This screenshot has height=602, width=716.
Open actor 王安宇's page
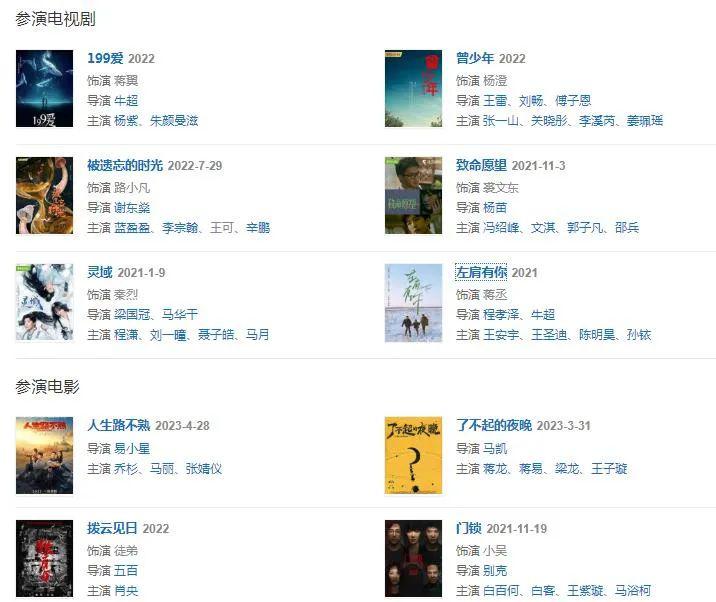502,335
